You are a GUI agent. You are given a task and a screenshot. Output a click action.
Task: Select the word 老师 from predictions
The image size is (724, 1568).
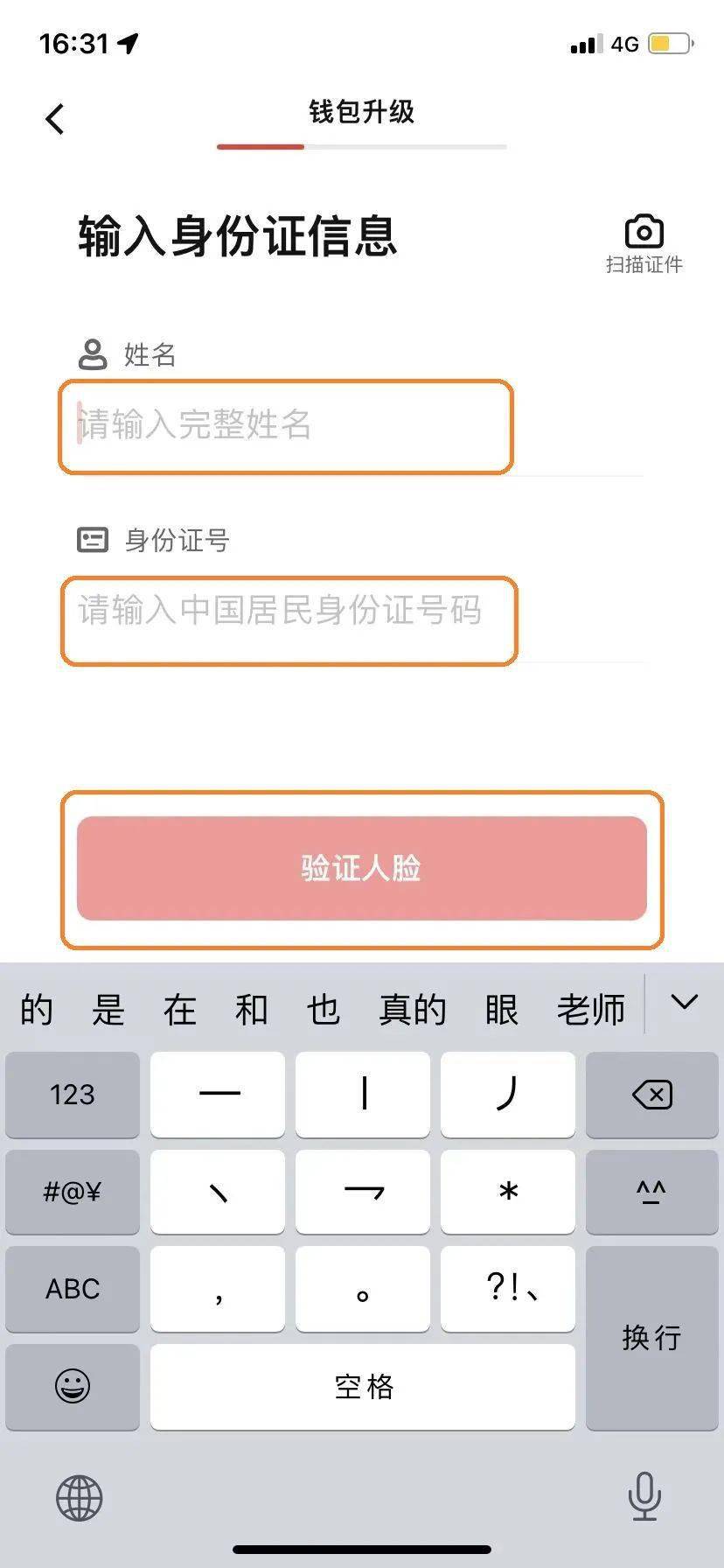(590, 1008)
